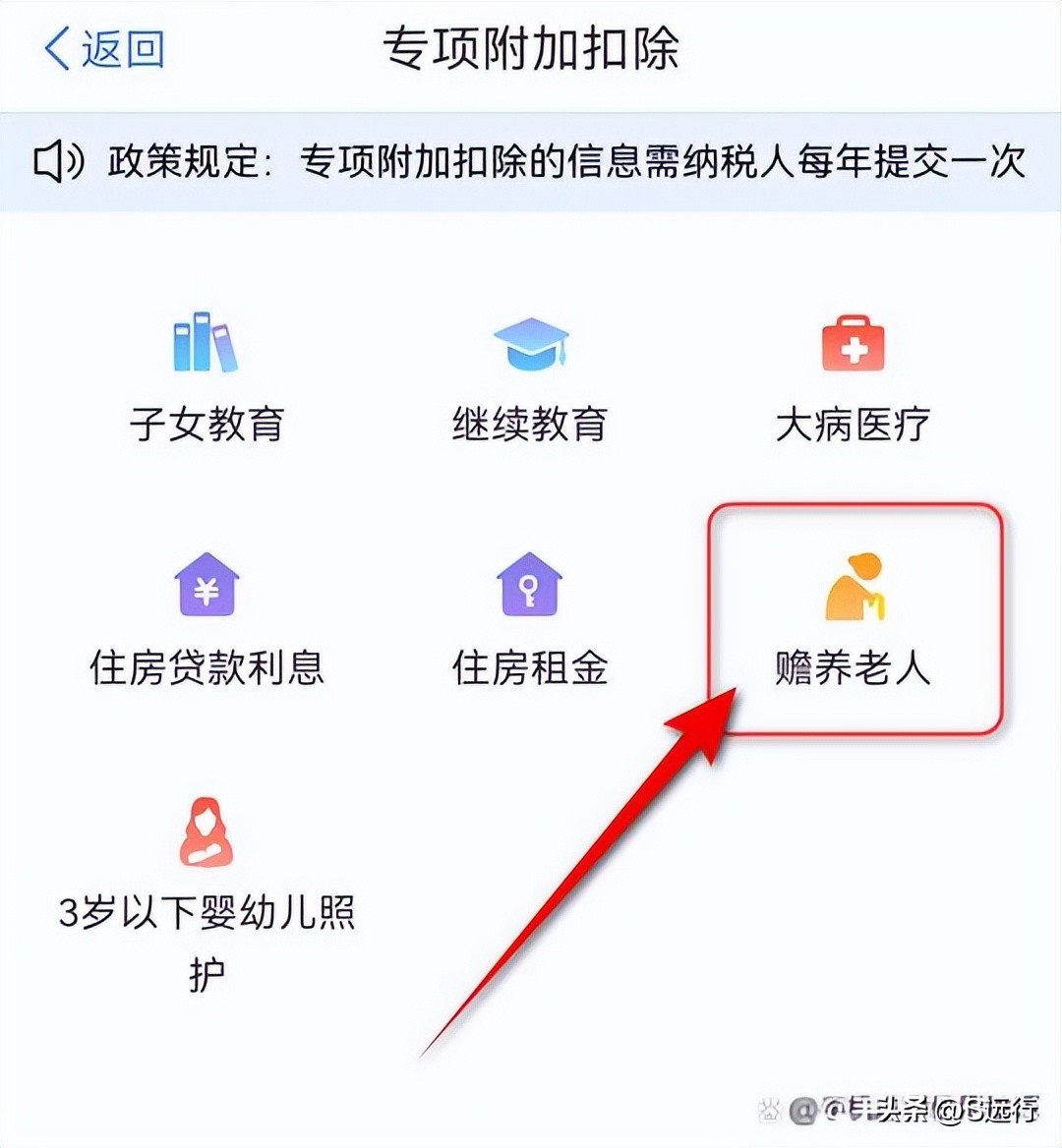This screenshot has width=1062, height=1148.
Task: Select 赡养老人 deduction
Action: point(854,621)
